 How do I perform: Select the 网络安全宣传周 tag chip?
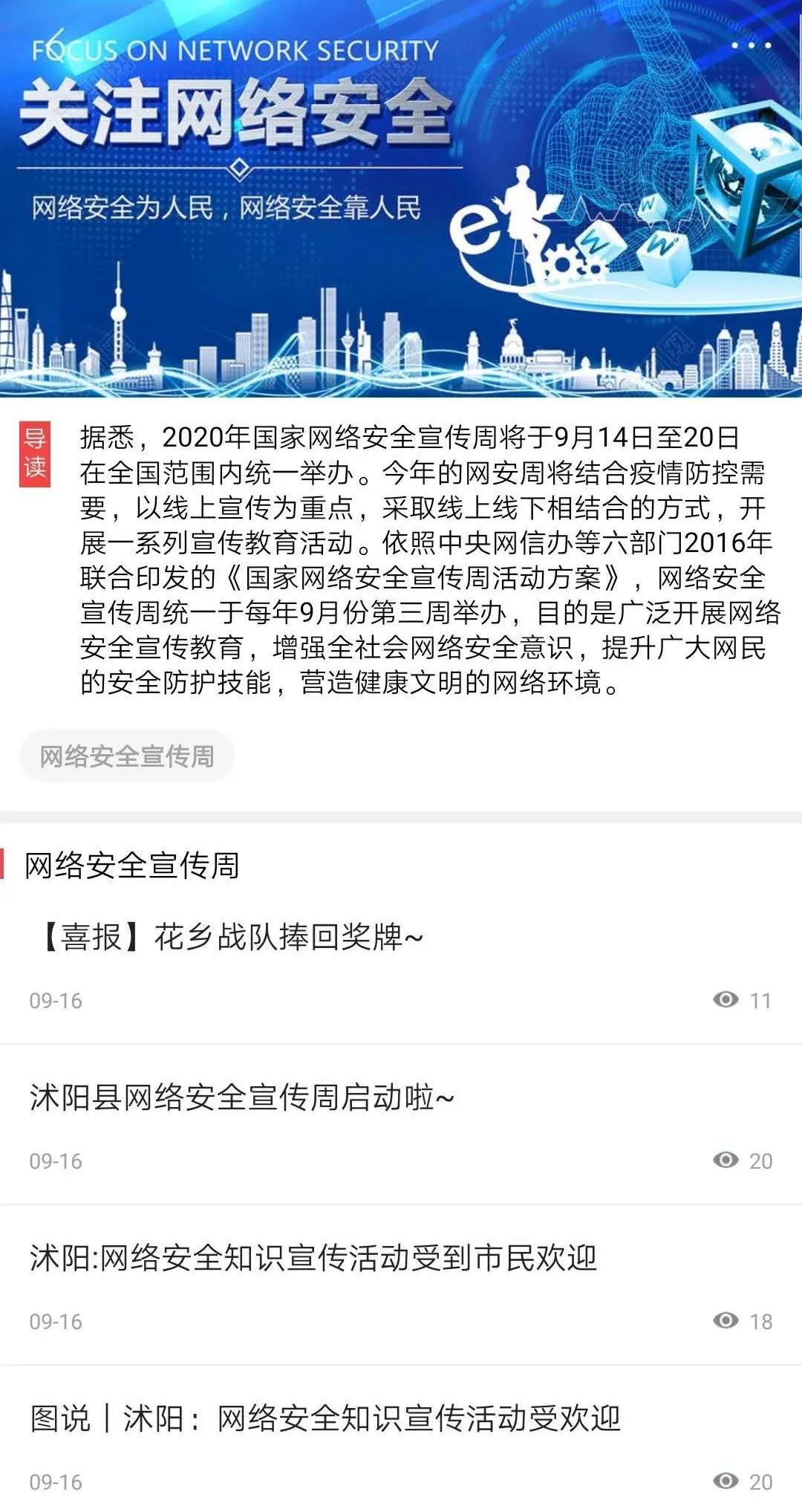point(127,756)
